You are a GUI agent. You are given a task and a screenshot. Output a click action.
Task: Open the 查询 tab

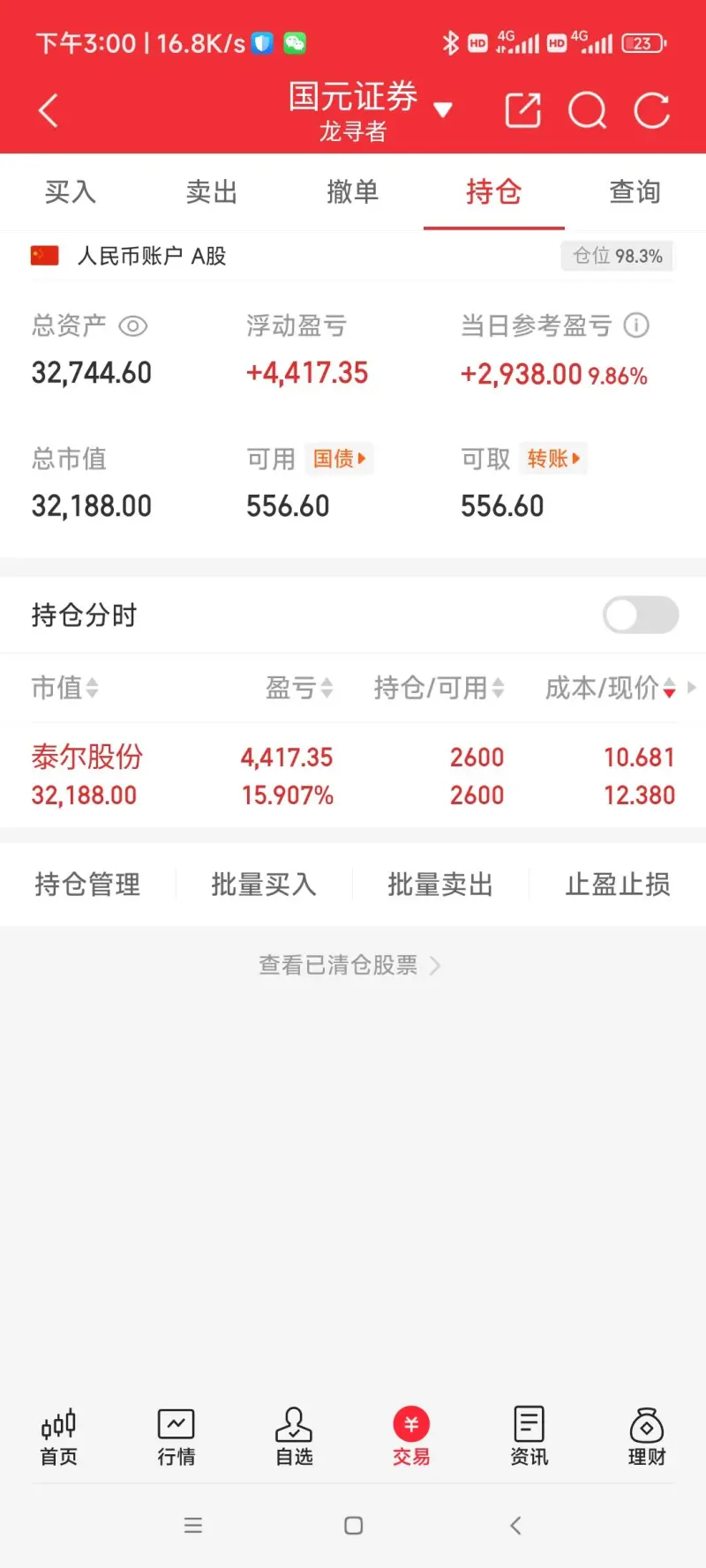pos(635,191)
